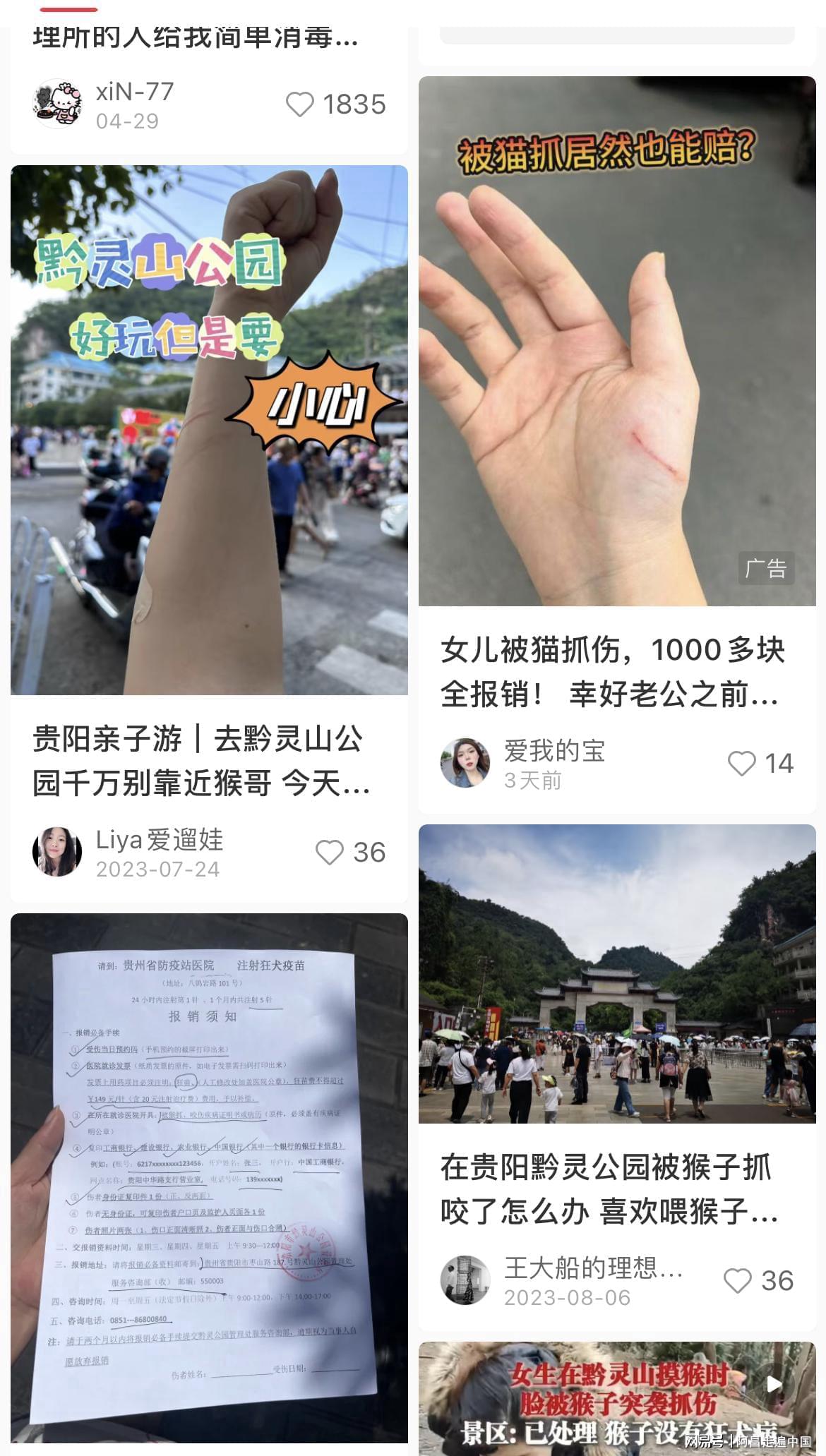Screen dimensions: 826x1456
Task: Open the 报销须知 document photo post
Action: [209, 1177]
